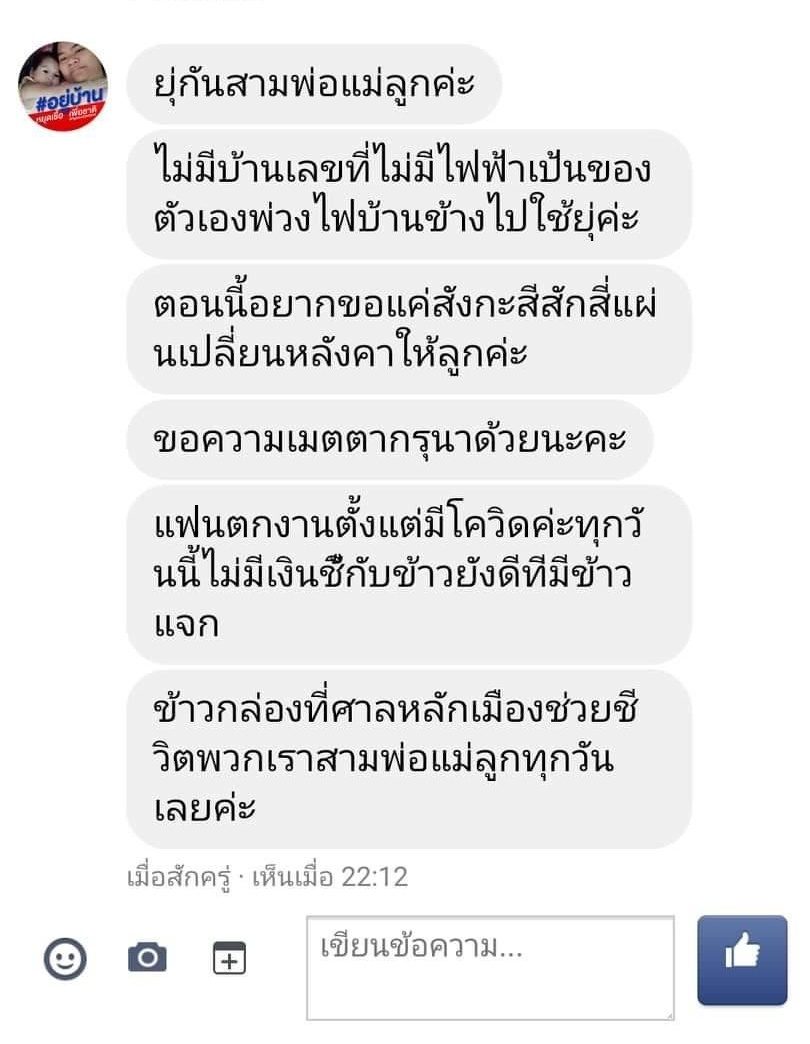Open the saved reply plus icon
Screen dimensions: 810x1044
pyautogui.click(x=229, y=958)
